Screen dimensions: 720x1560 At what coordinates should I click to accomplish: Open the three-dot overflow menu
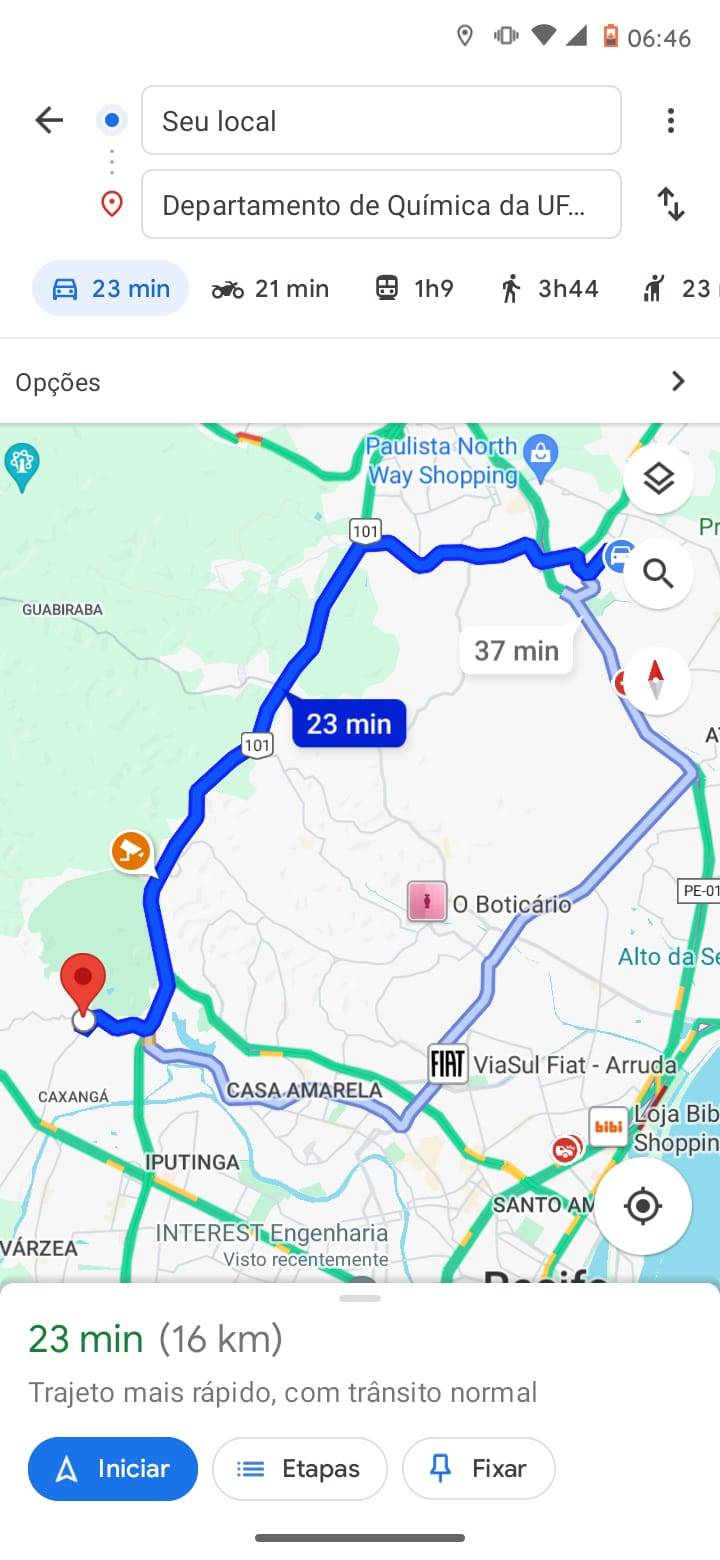(670, 121)
